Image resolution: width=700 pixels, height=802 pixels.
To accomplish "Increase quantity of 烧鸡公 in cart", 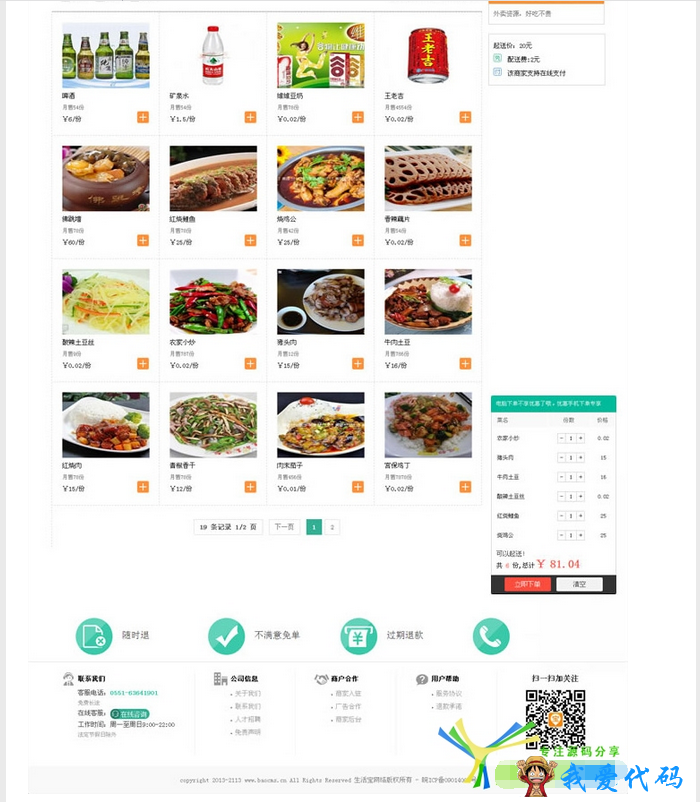I will click(x=580, y=535).
